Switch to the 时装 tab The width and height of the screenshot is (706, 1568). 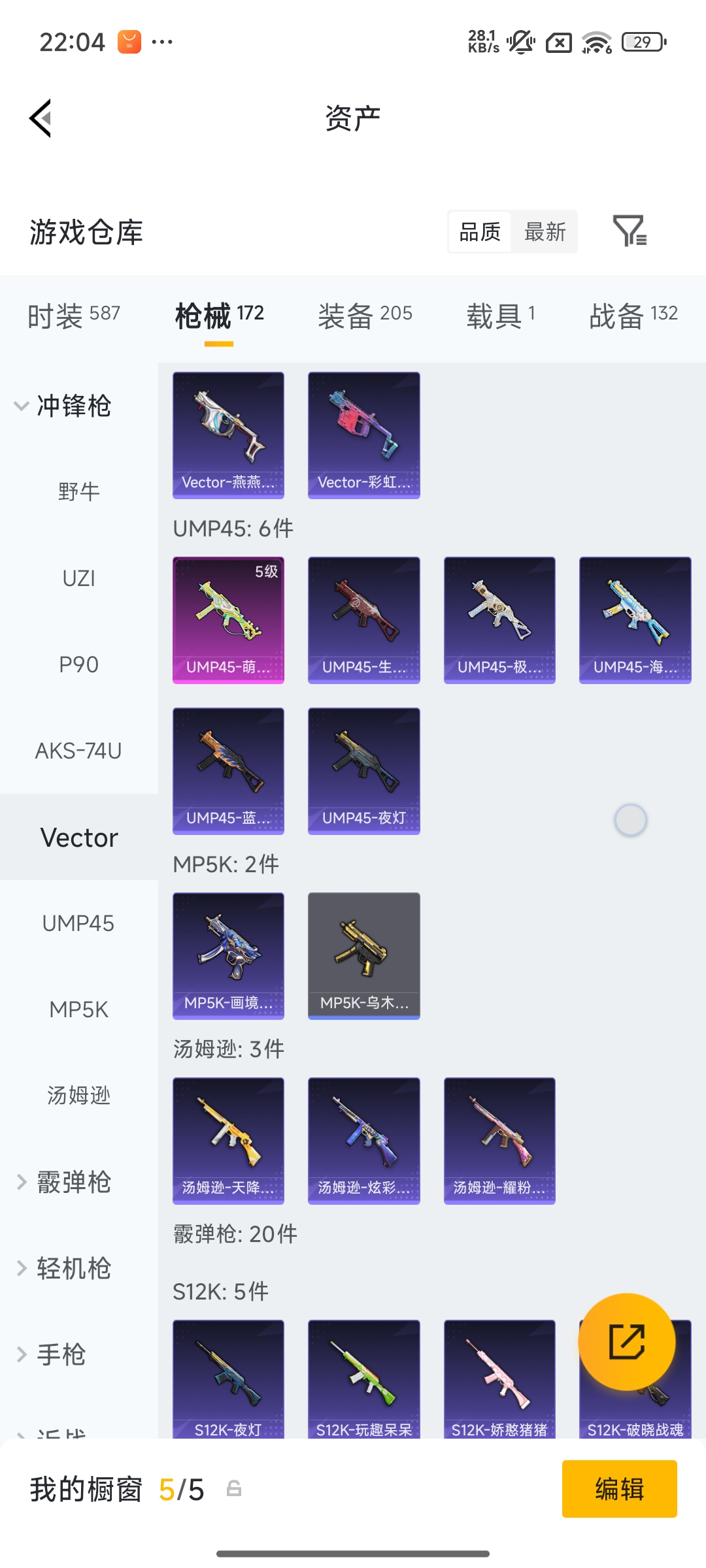click(x=73, y=316)
